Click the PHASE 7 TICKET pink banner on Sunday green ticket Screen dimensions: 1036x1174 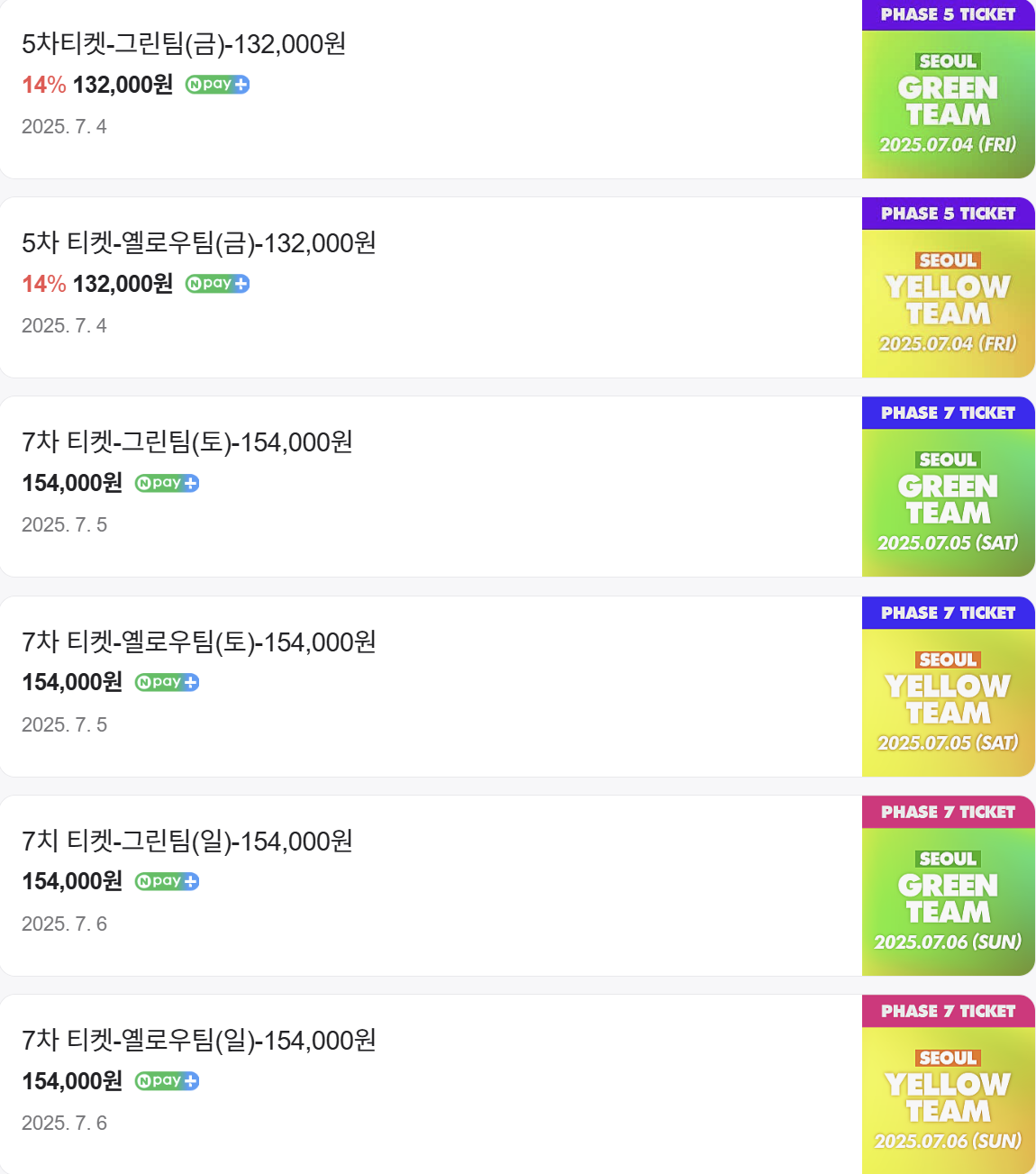click(x=949, y=812)
